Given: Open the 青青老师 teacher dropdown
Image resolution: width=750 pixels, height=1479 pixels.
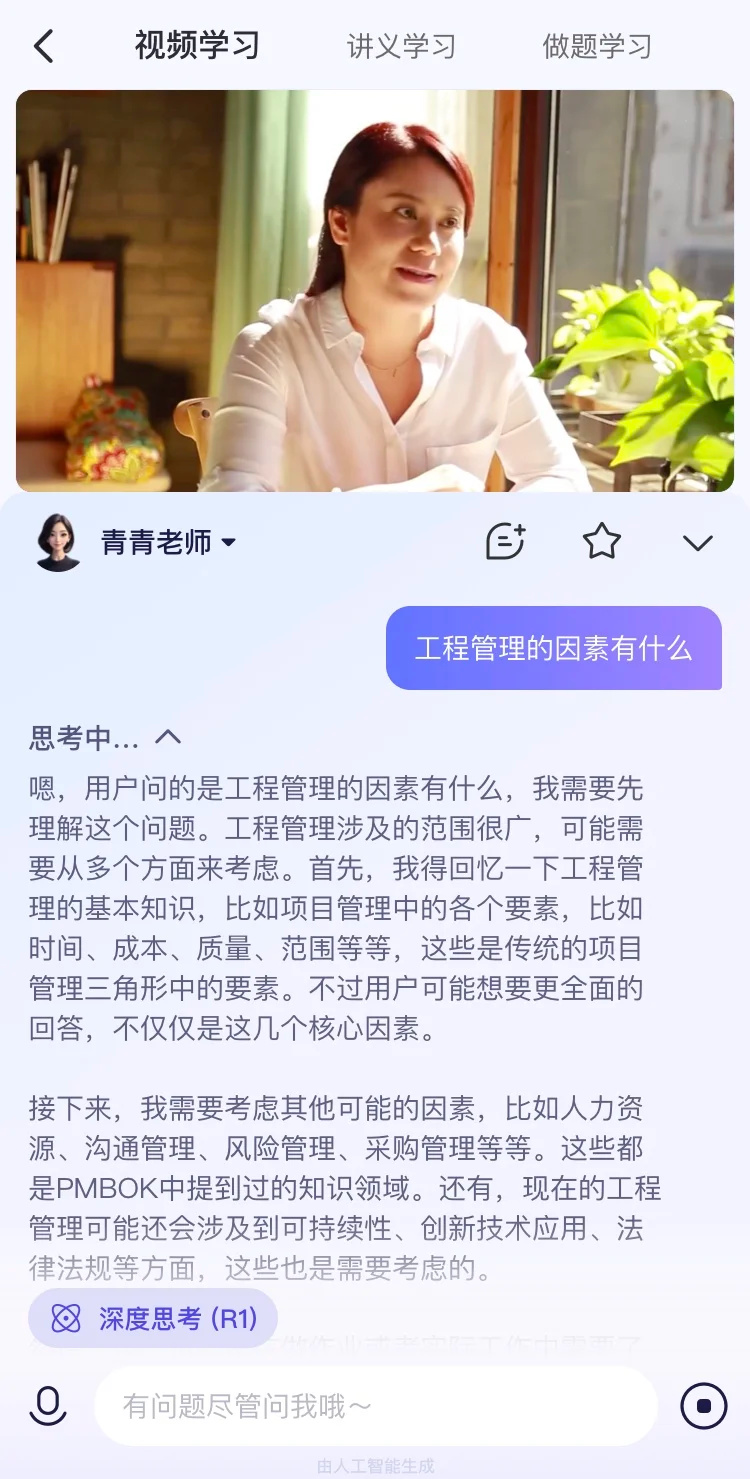Looking at the screenshot, I should coord(168,543).
